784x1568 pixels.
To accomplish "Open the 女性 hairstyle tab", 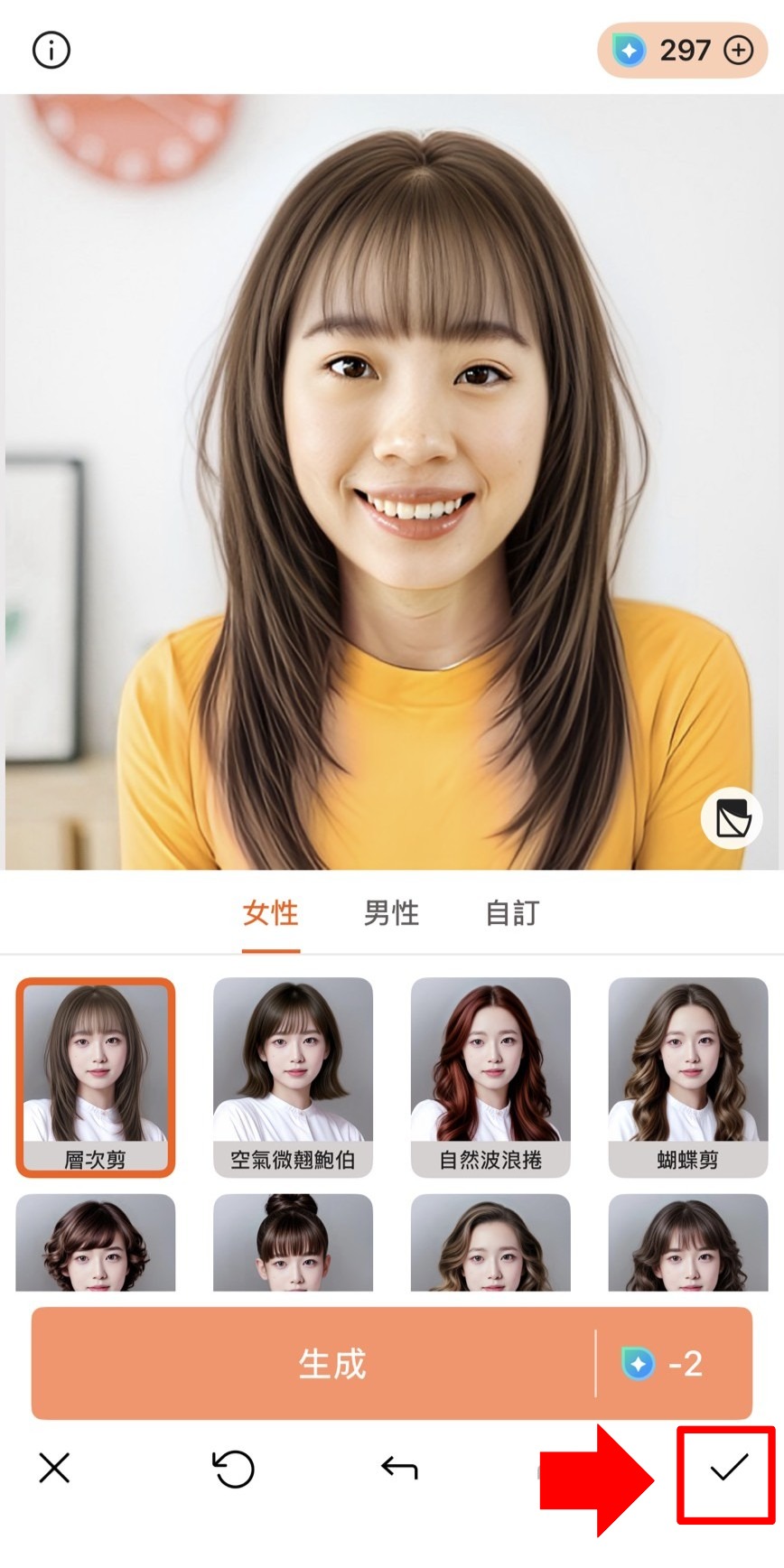I will 271,914.
